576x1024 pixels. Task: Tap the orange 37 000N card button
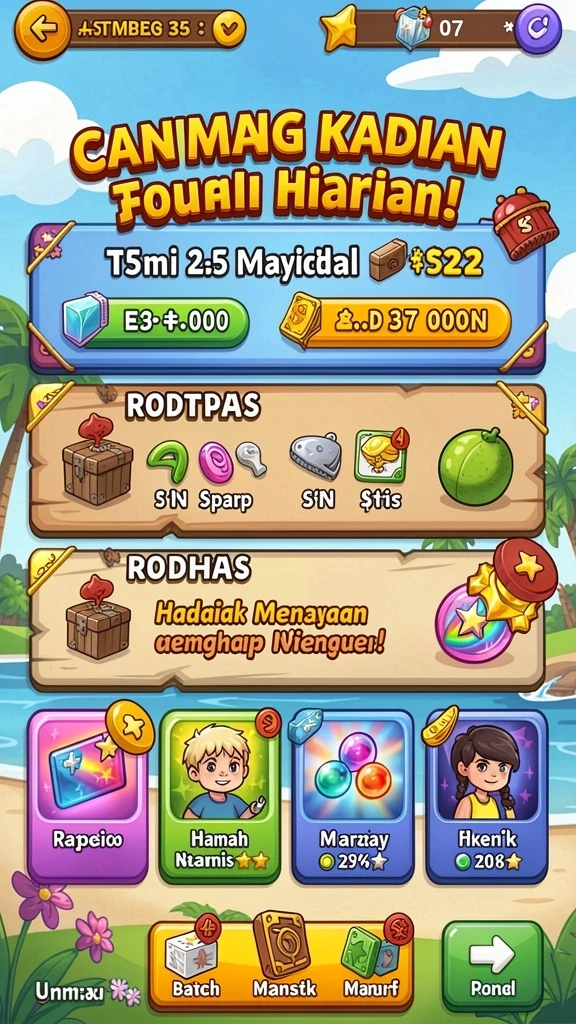coord(396,323)
